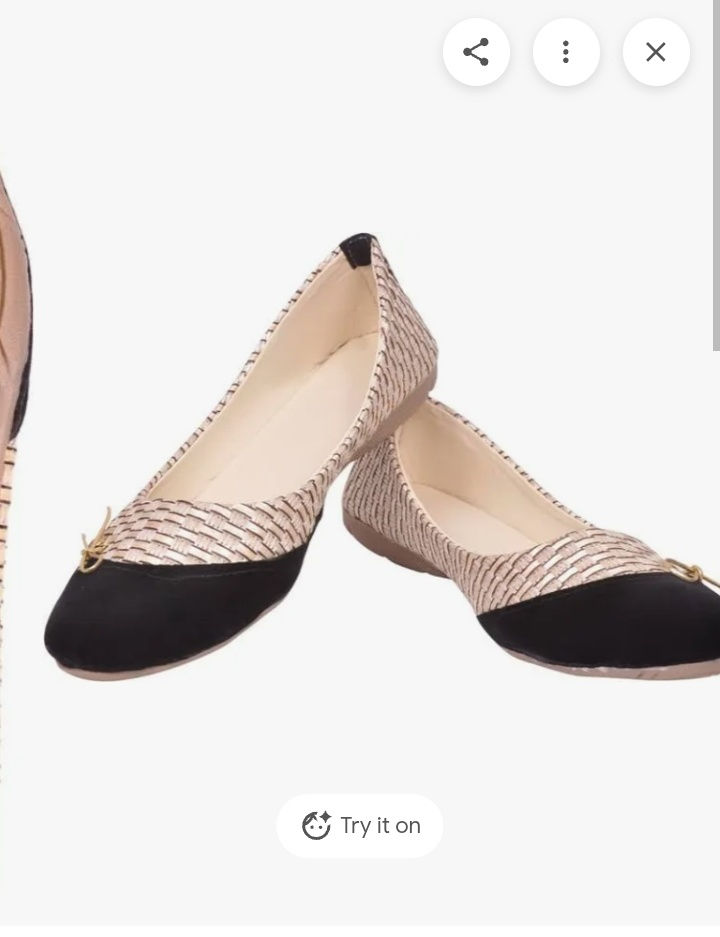Tap the Try it on button
The image size is (720, 937).
pos(360,826)
